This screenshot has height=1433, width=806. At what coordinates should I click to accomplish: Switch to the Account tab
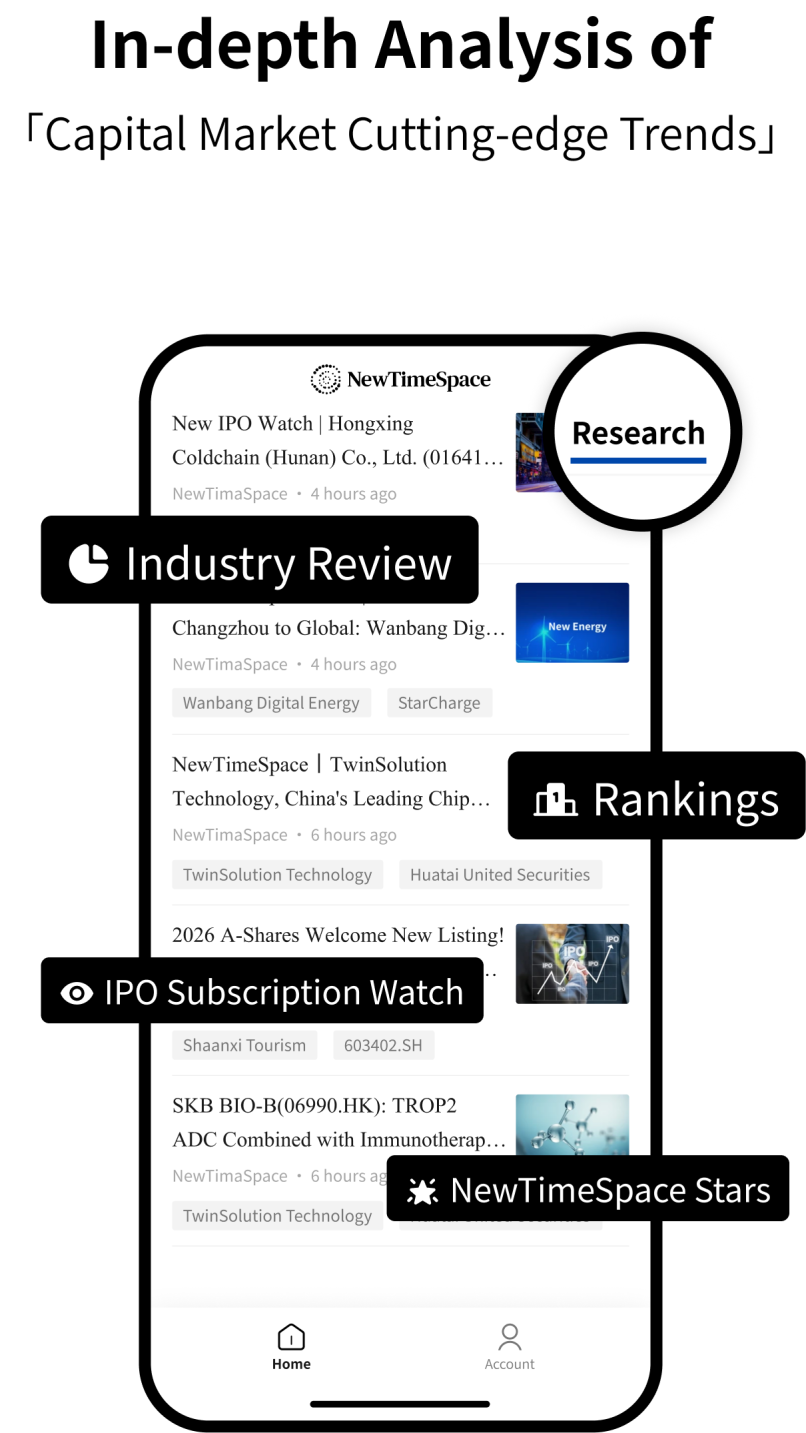coord(510,1347)
